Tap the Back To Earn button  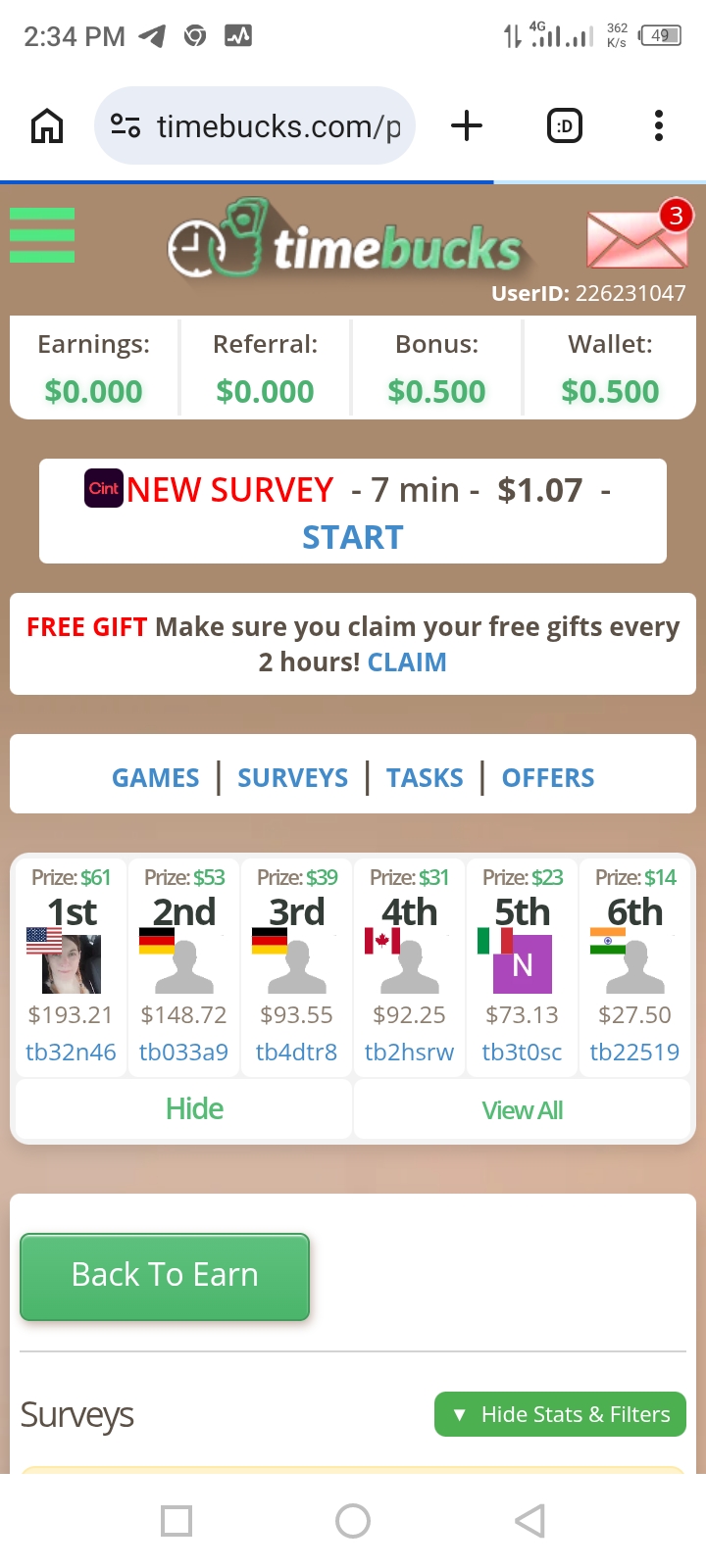165,1275
